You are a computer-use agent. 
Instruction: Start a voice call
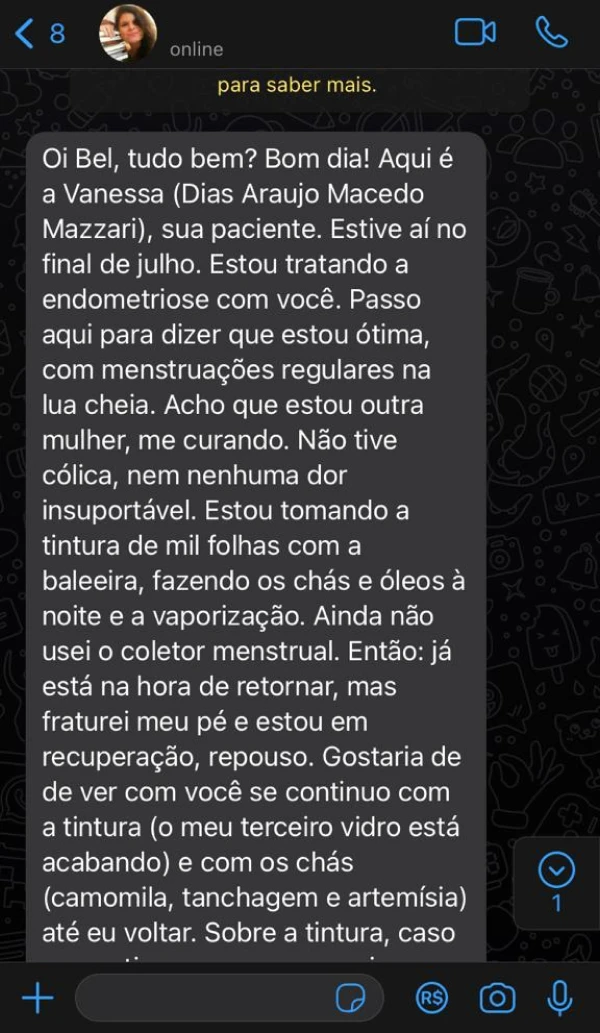tap(551, 32)
